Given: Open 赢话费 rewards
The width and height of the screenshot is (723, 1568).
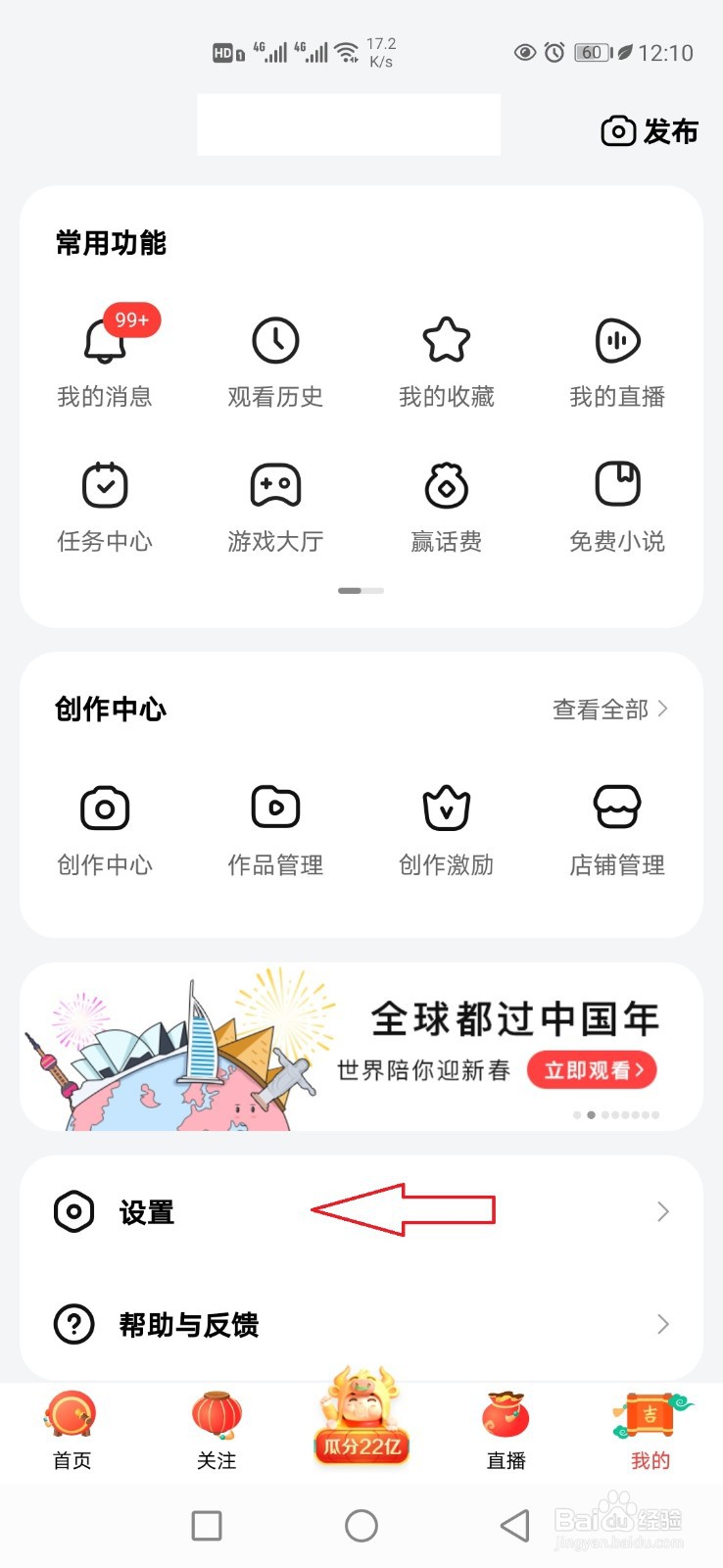Looking at the screenshot, I should tap(447, 505).
